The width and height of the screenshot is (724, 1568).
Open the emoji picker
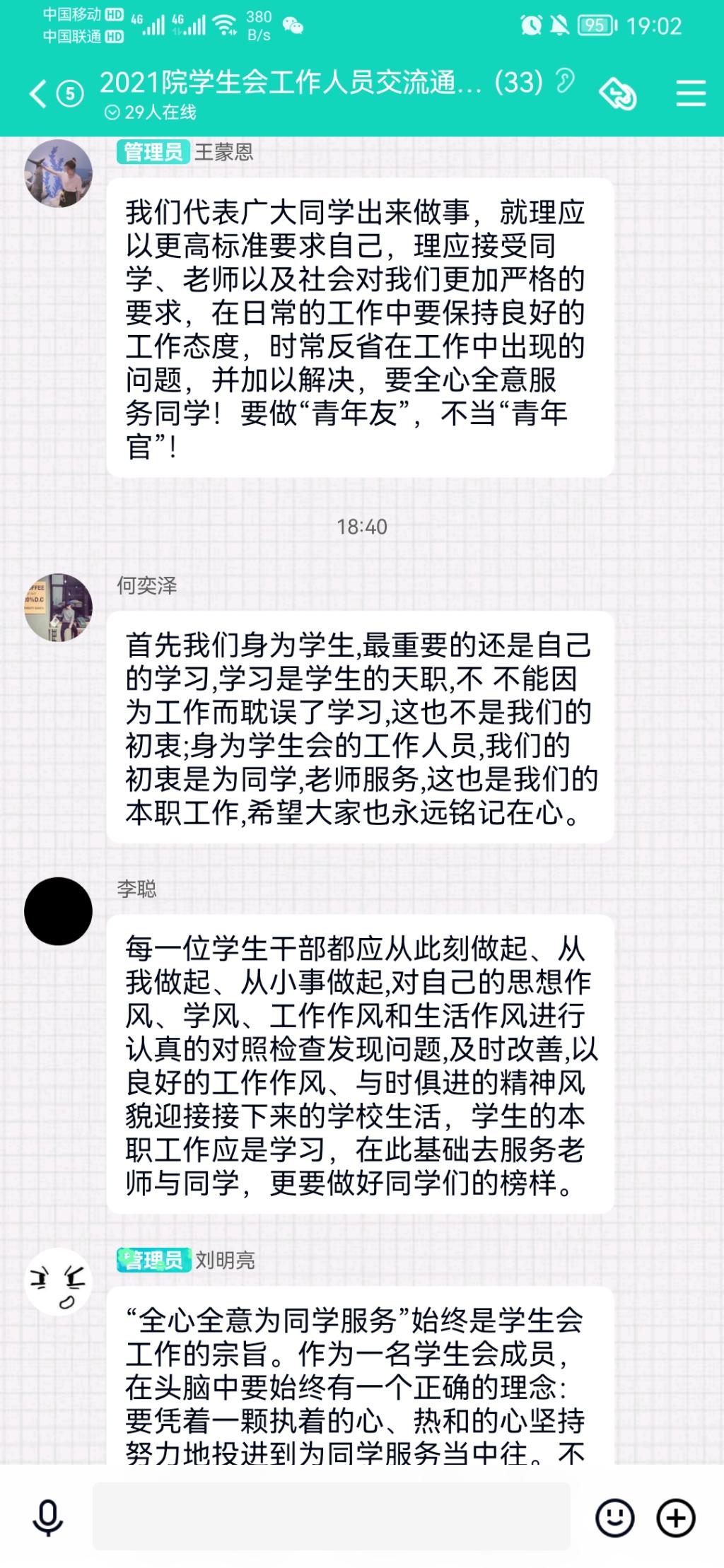point(614,1517)
